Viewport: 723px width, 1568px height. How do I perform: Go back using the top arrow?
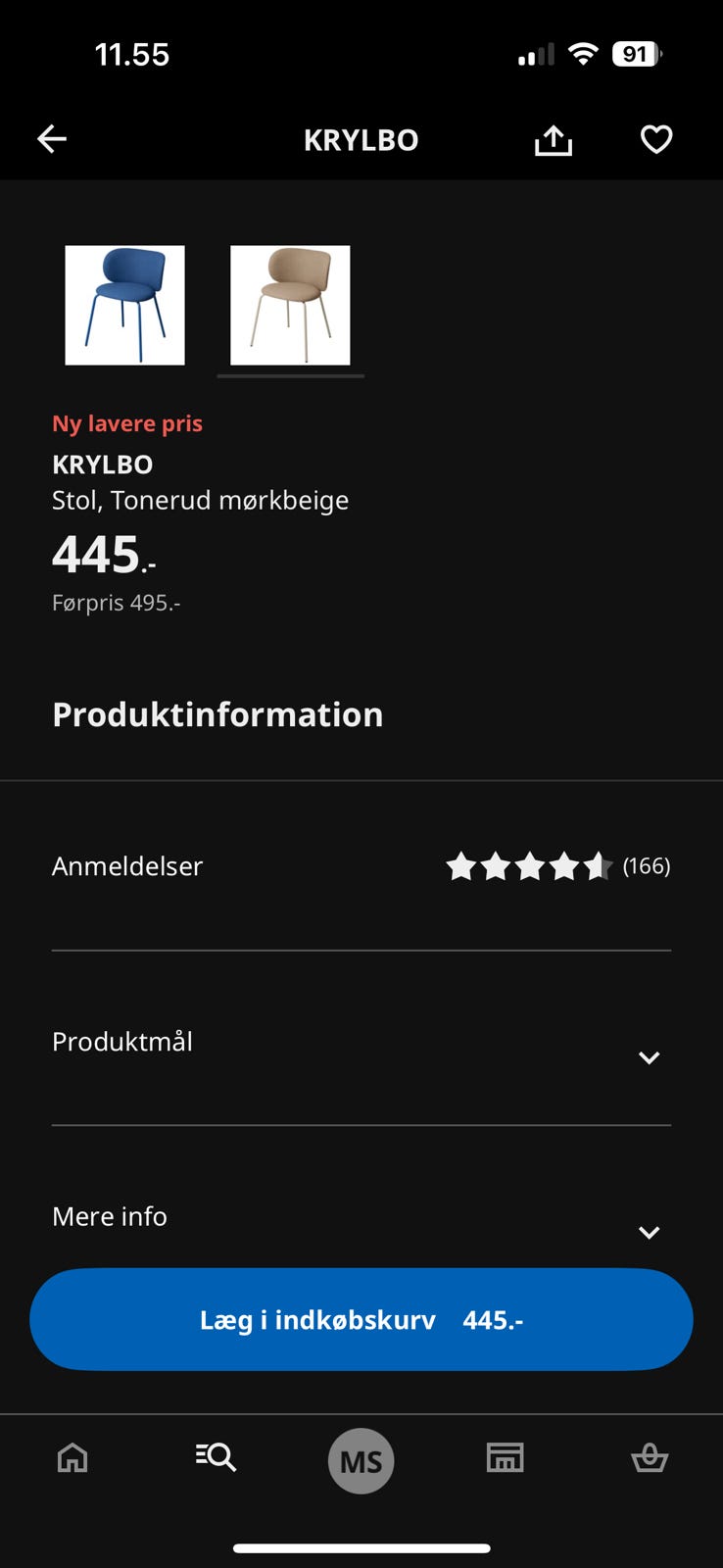pyautogui.click(x=52, y=139)
